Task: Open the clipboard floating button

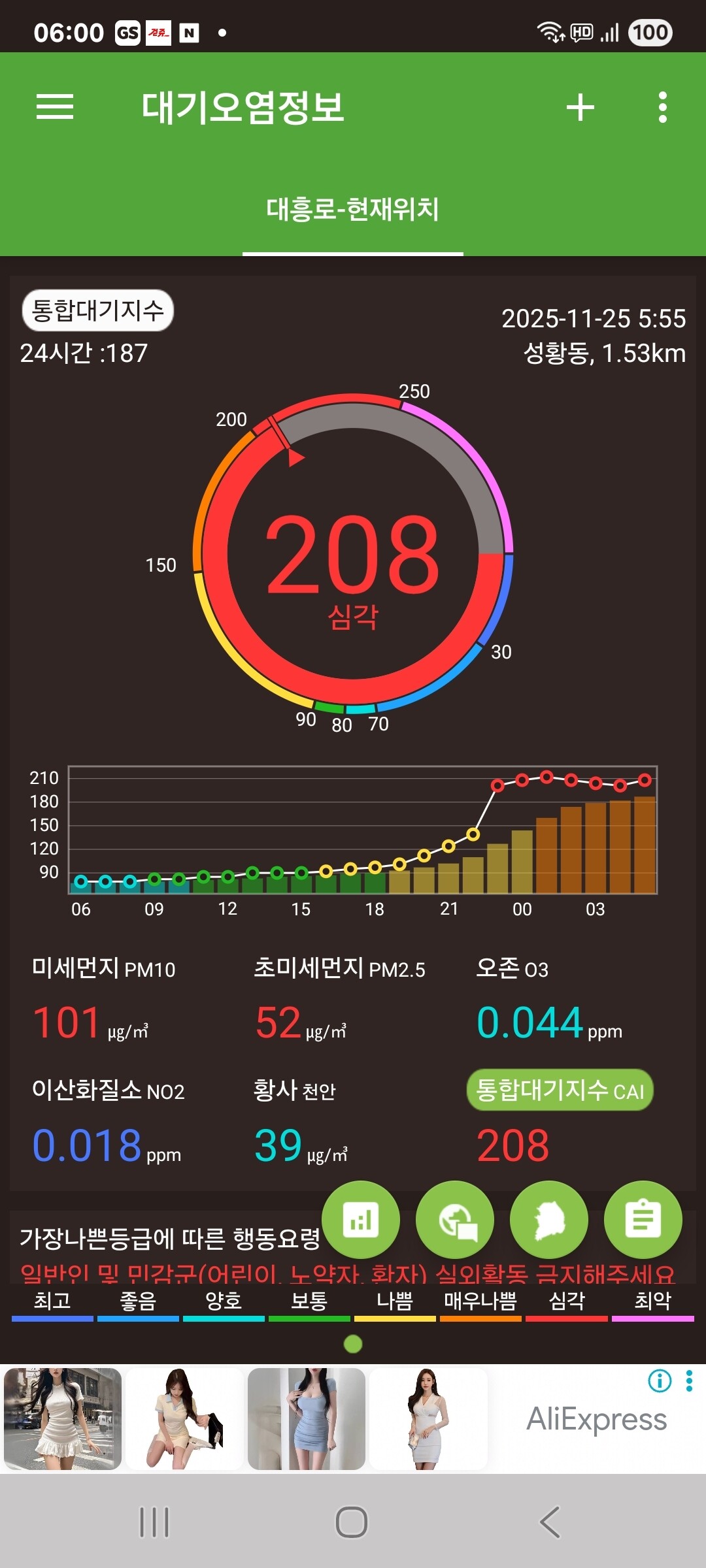Action: point(643,1220)
